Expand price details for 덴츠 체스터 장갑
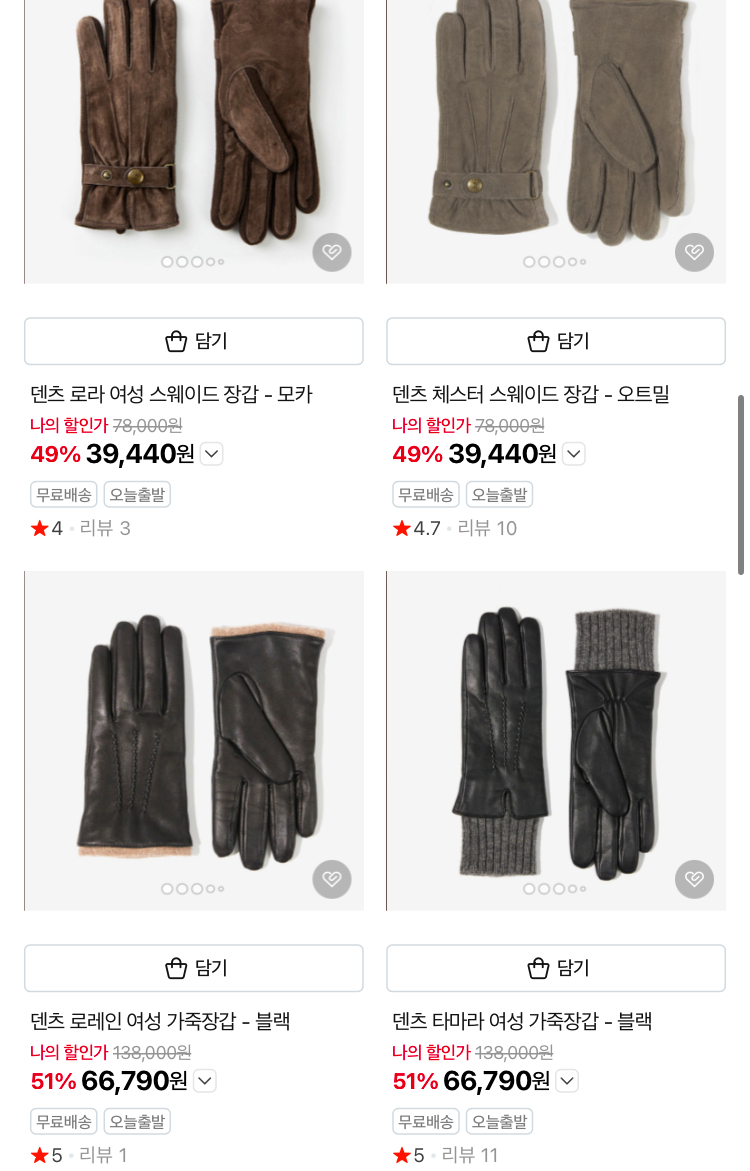 click(x=574, y=454)
